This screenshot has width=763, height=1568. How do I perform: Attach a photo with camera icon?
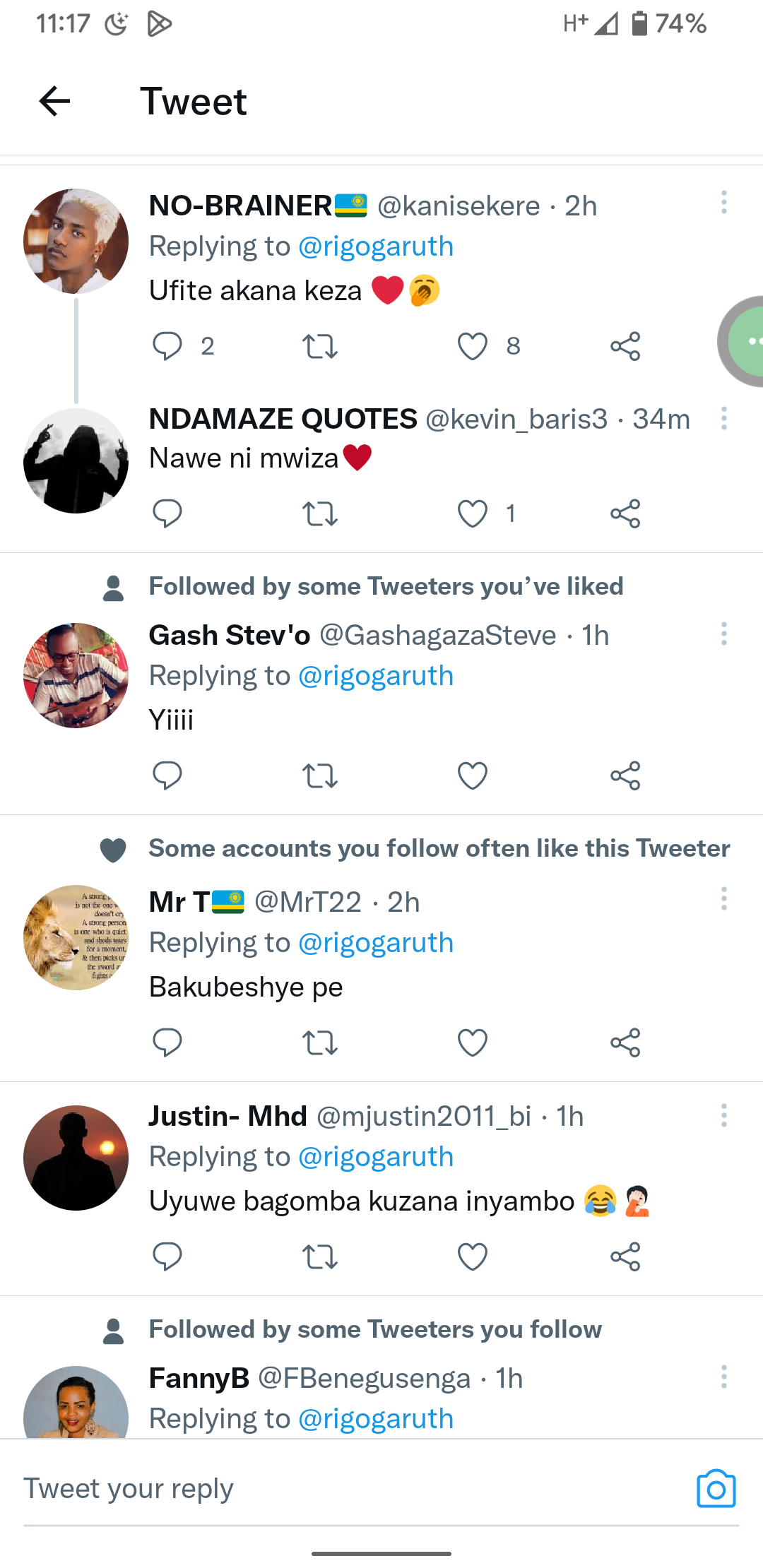[x=716, y=1489]
